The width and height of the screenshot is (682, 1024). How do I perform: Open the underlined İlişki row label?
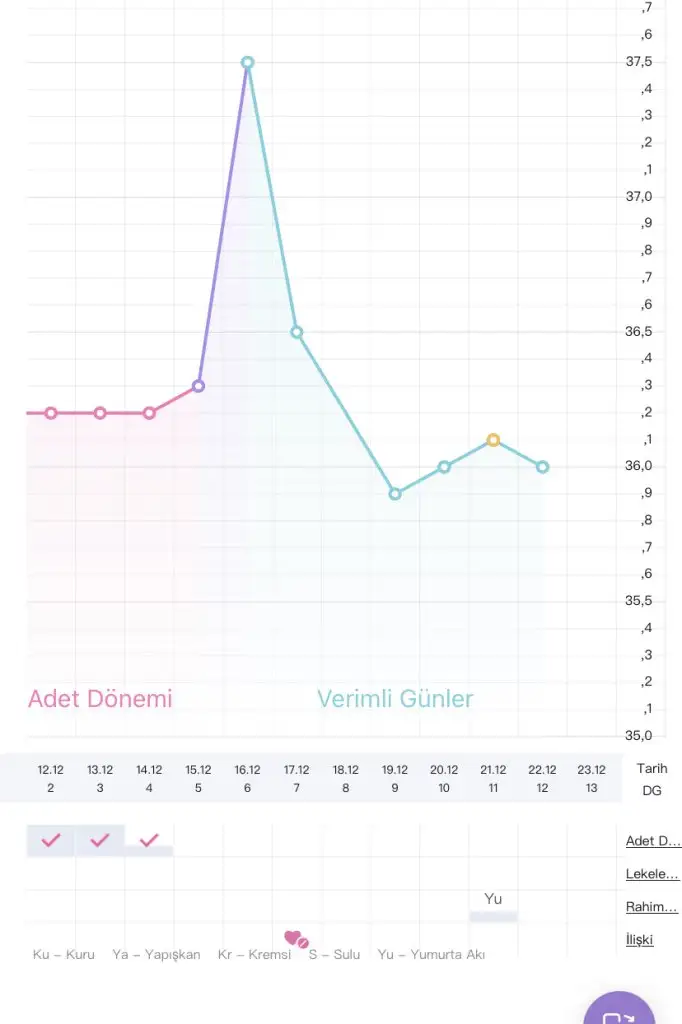point(639,940)
